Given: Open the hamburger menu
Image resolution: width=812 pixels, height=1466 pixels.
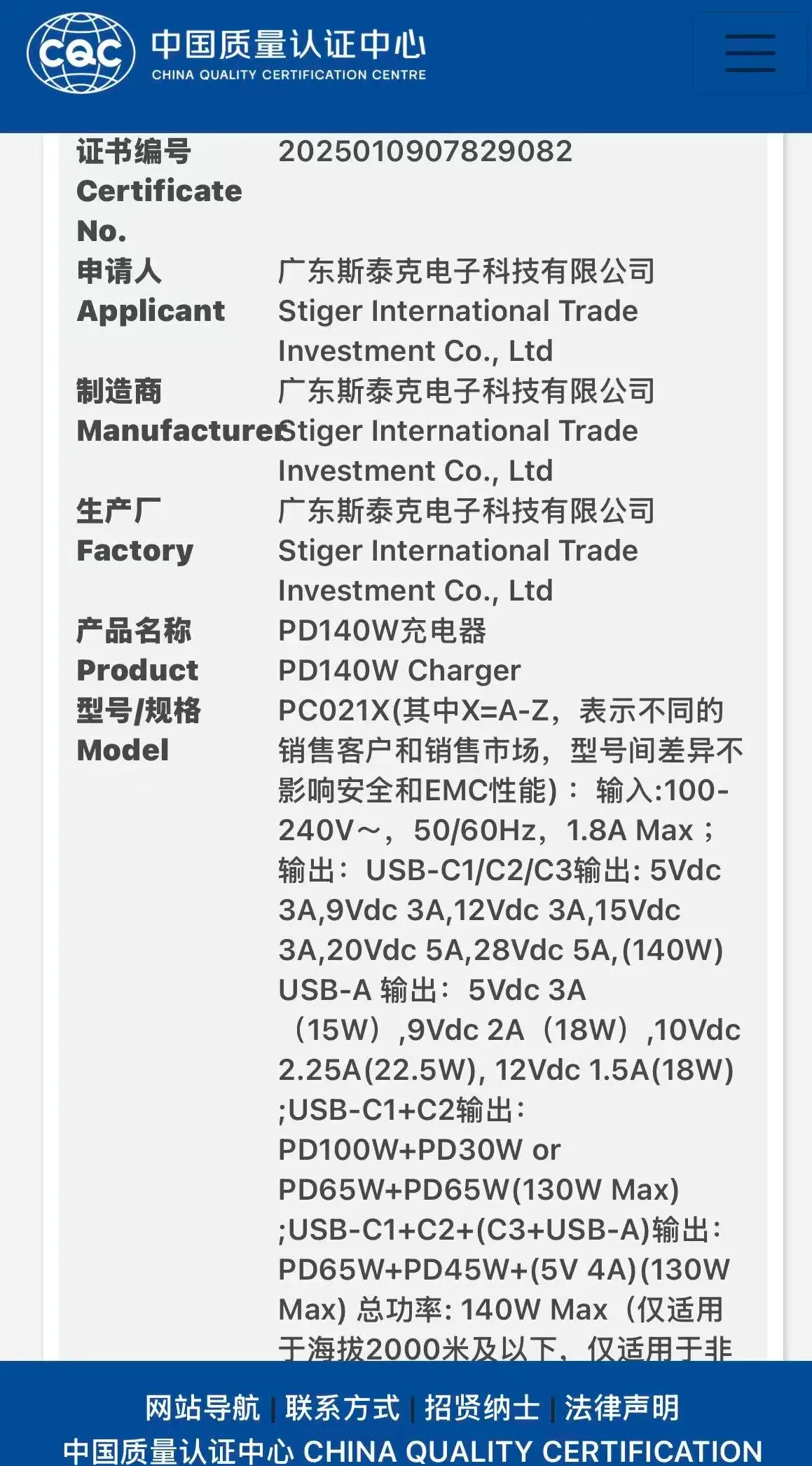Looking at the screenshot, I should [750, 53].
